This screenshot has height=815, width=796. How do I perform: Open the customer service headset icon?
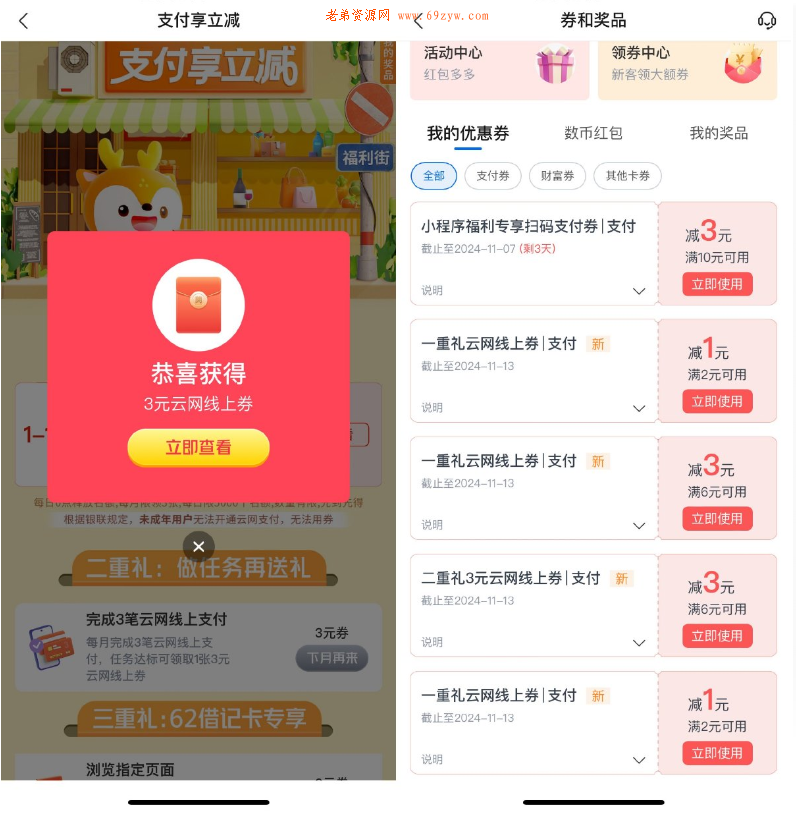(767, 20)
